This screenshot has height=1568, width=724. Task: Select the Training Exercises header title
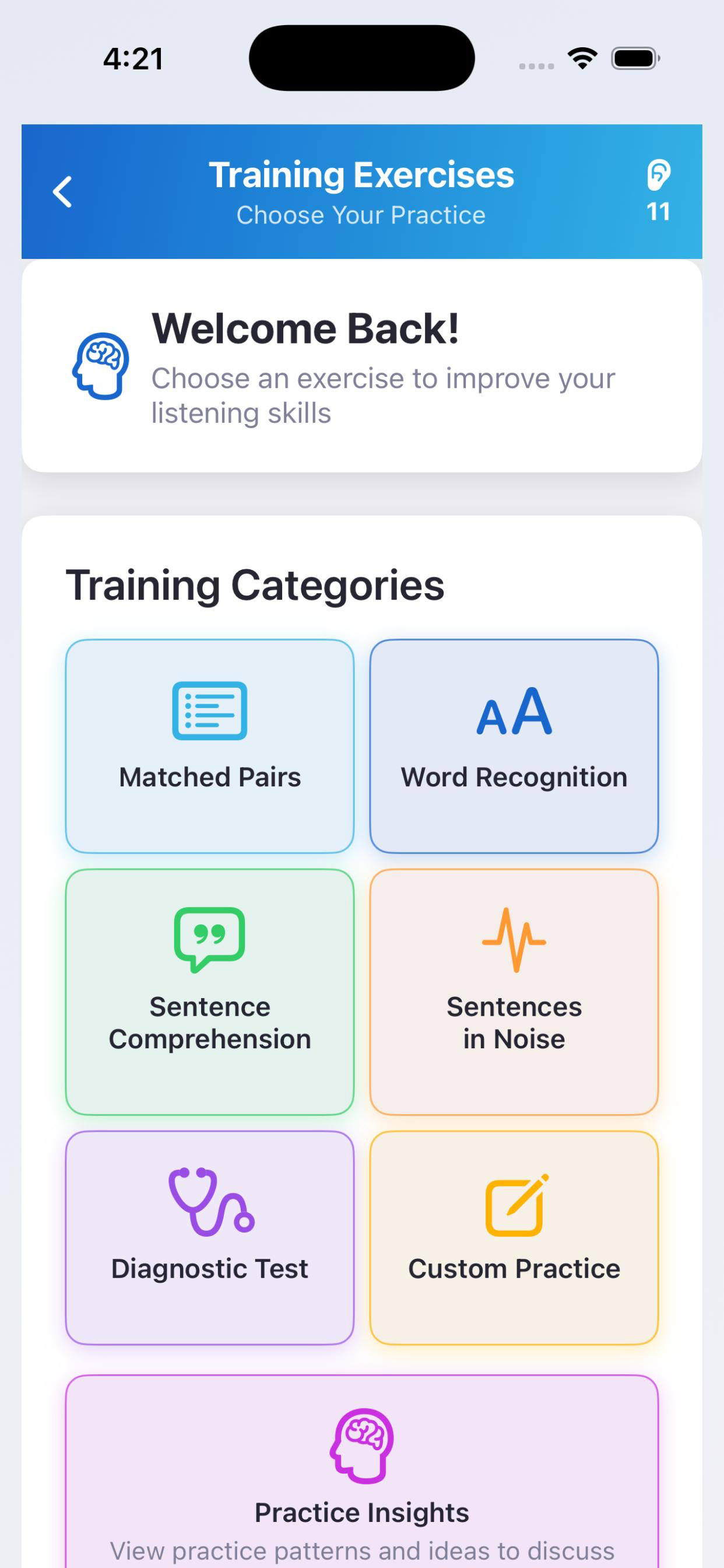[361, 174]
